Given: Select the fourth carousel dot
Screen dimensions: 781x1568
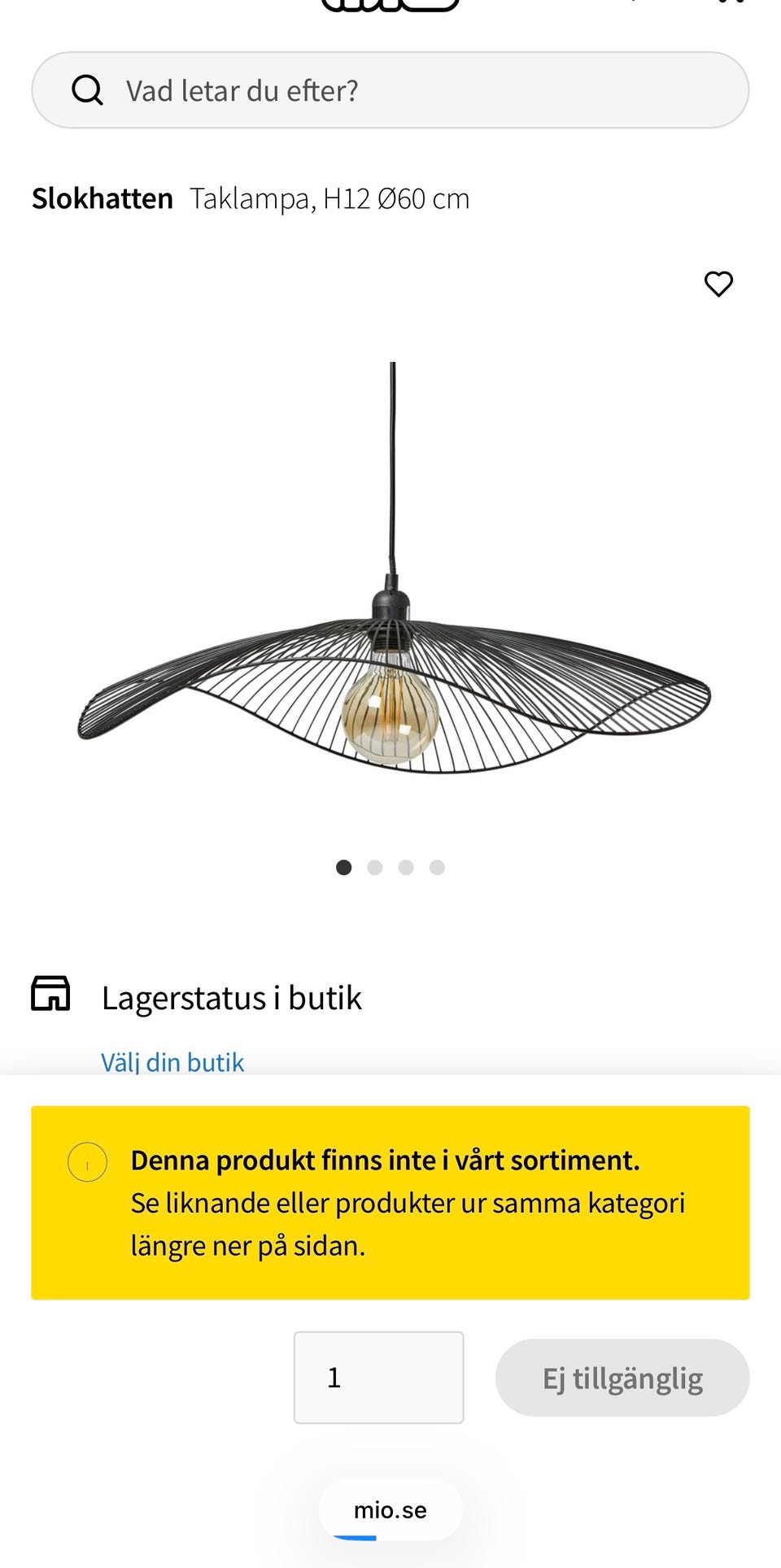Looking at the screenshot, I should click(438, 867).
